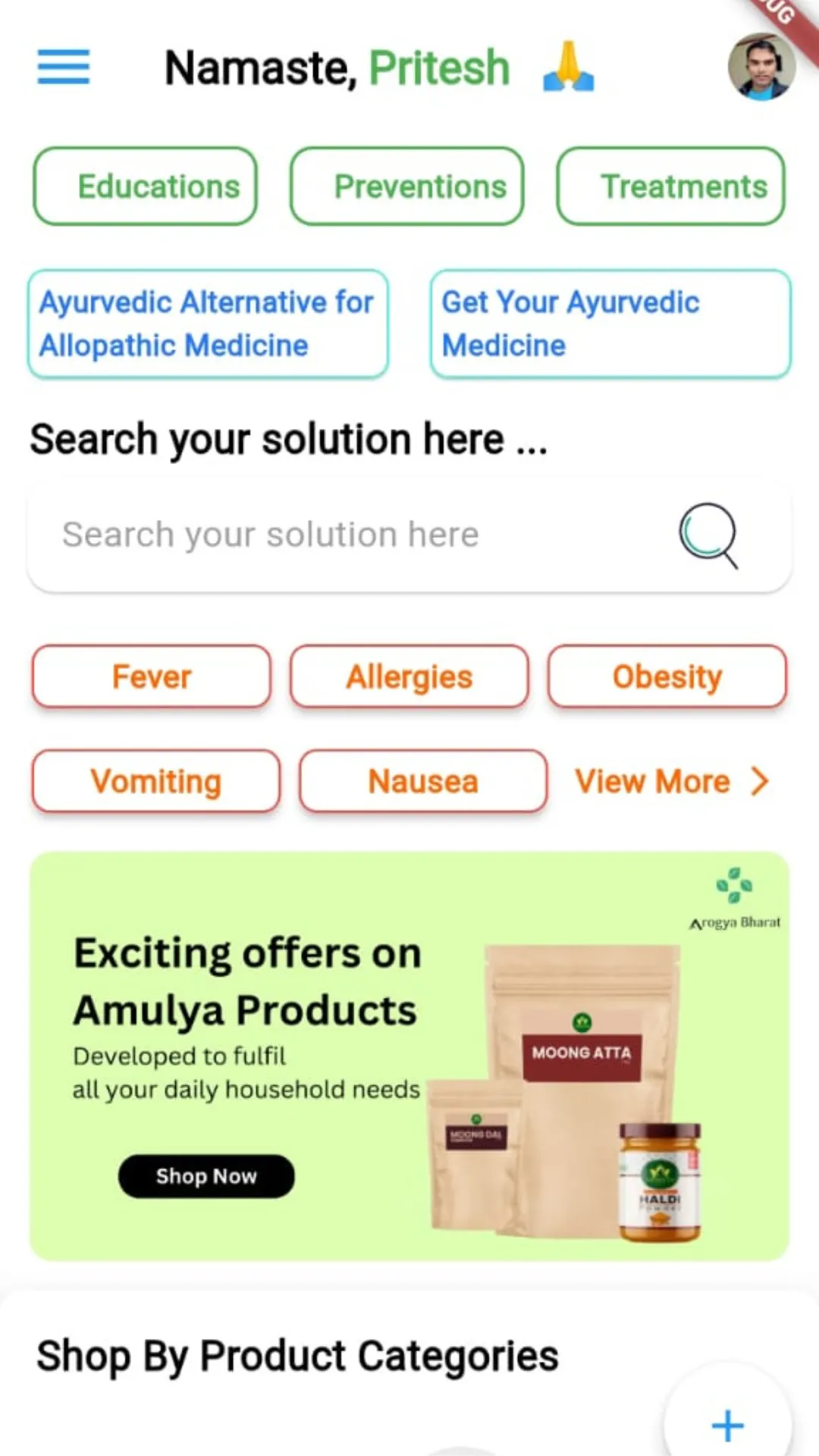Select the Allergies symptom chip
The image size is (819, 1456).
pos(408,676)
